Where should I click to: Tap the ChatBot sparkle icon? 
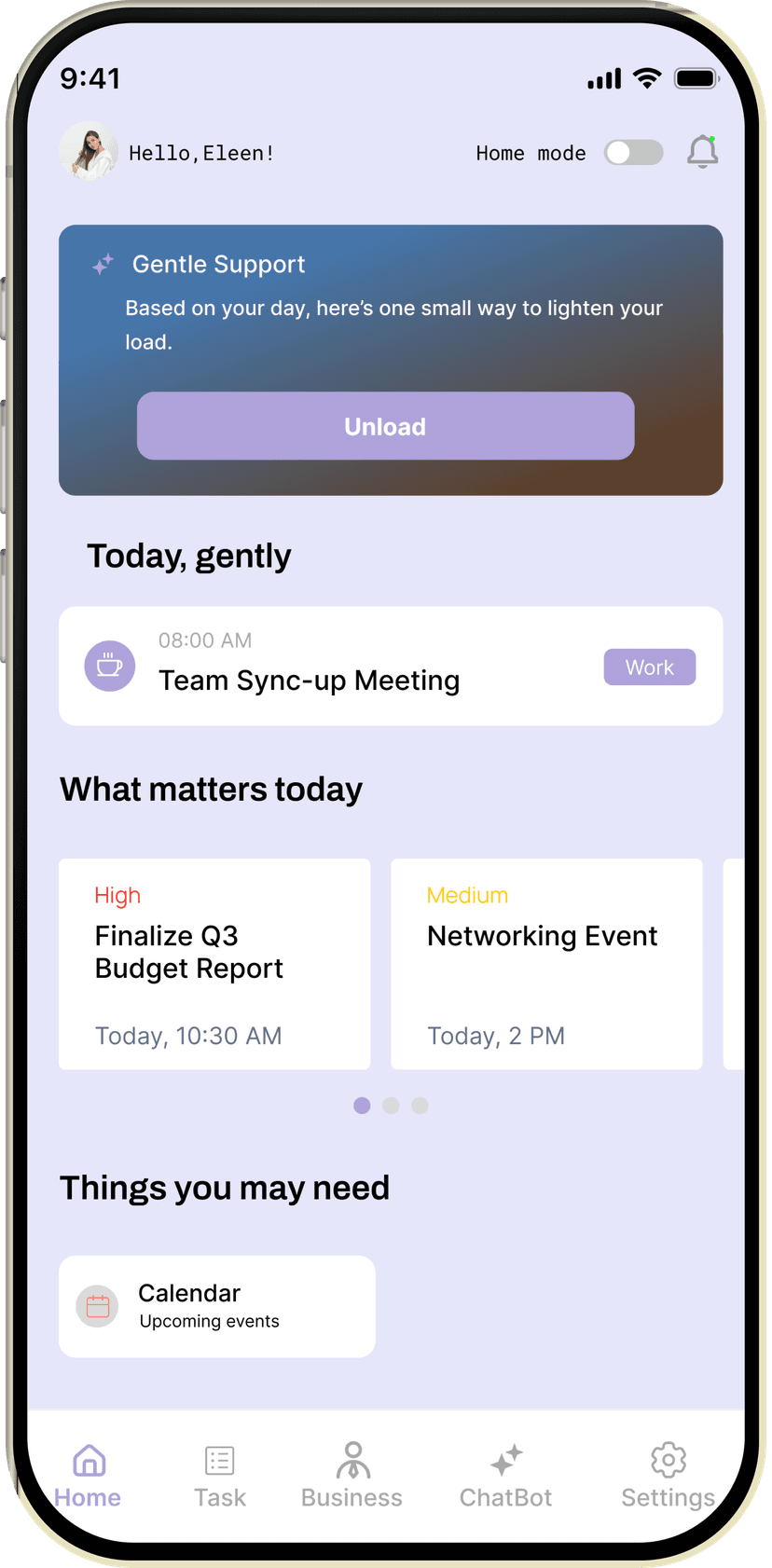505,1460
